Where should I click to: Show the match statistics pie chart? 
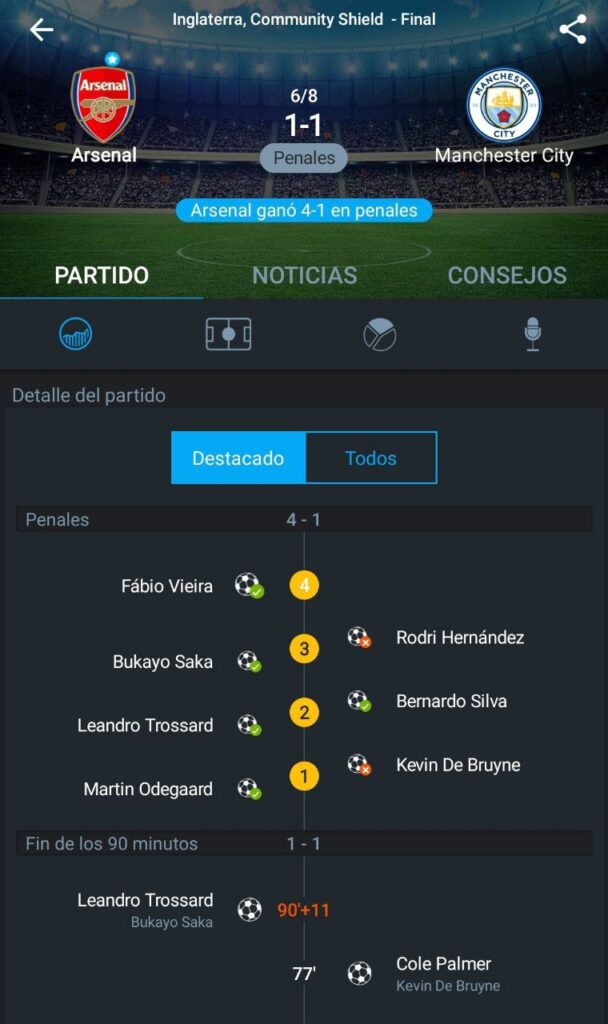(x=380, y=334)
